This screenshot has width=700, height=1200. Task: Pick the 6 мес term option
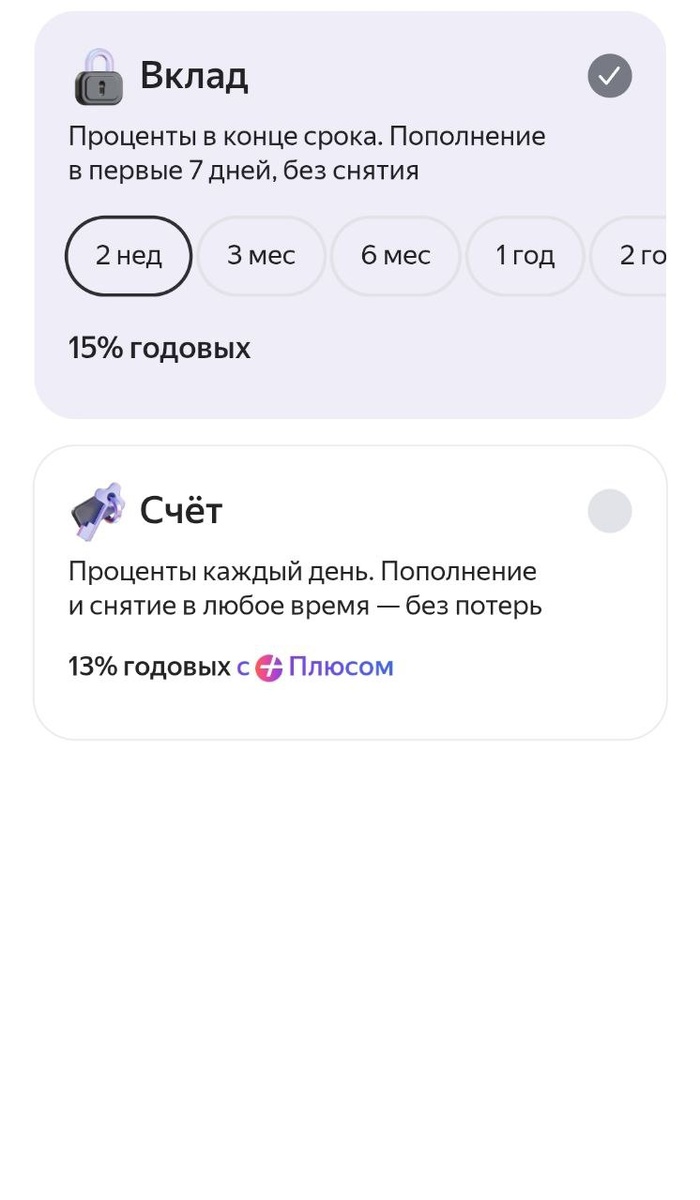396,256
